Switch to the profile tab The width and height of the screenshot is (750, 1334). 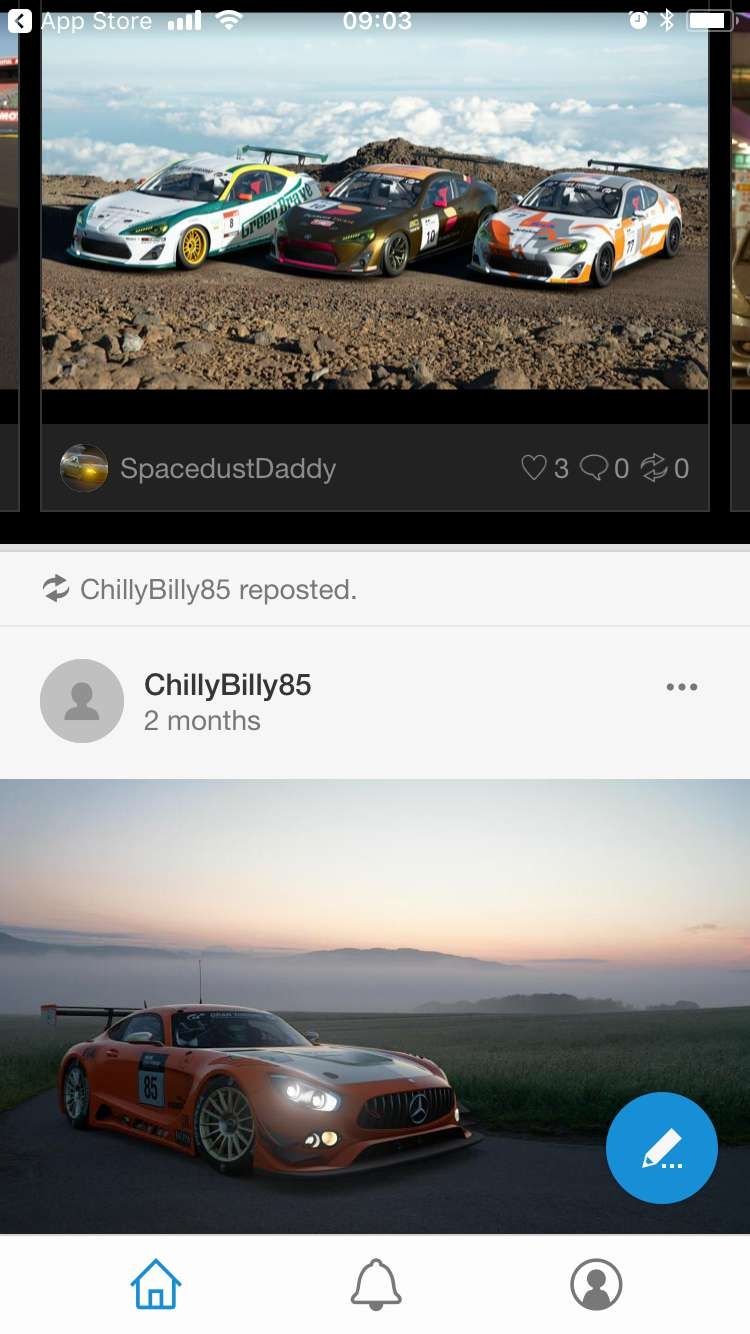(596, 1284)
